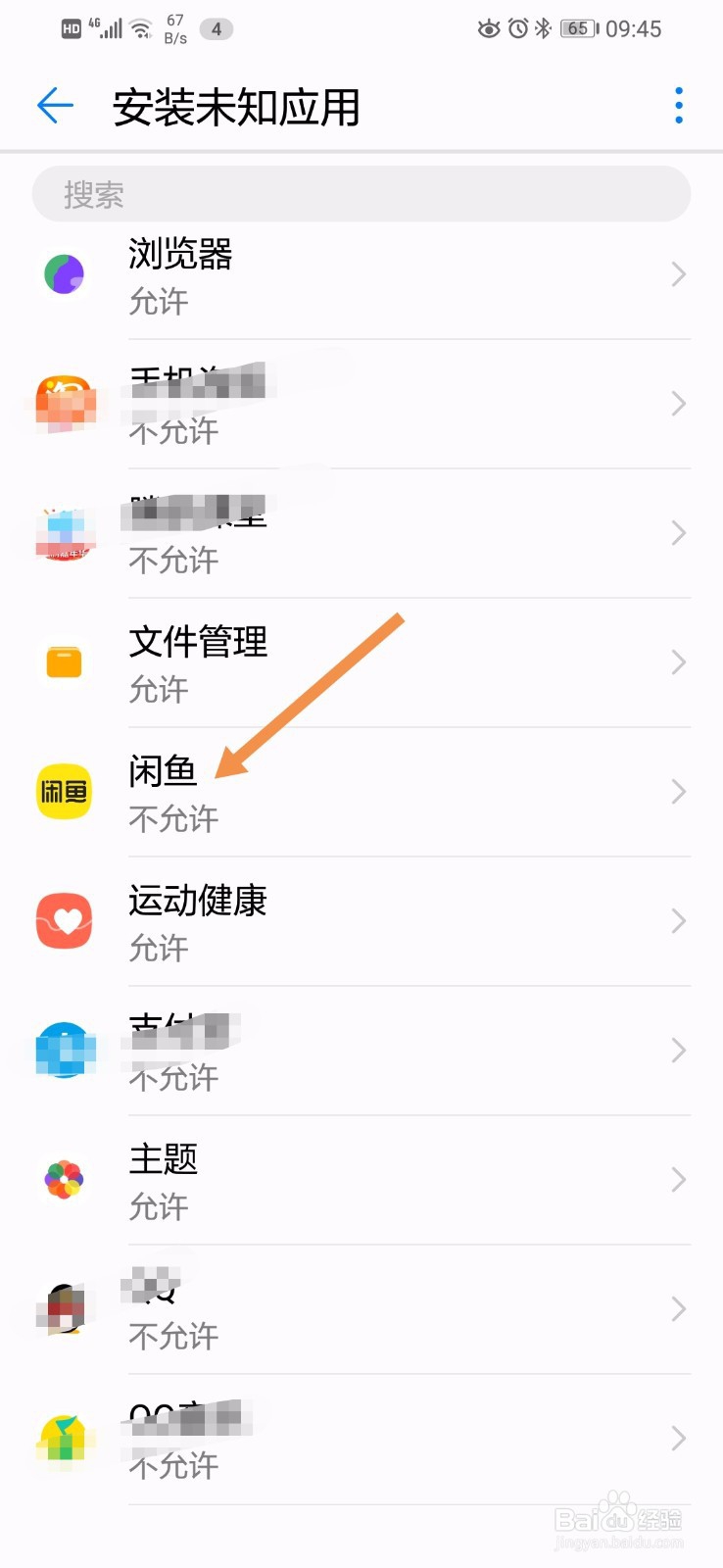Select the 运动健康 heart icon
The image size is (723, 1568).
63,920
